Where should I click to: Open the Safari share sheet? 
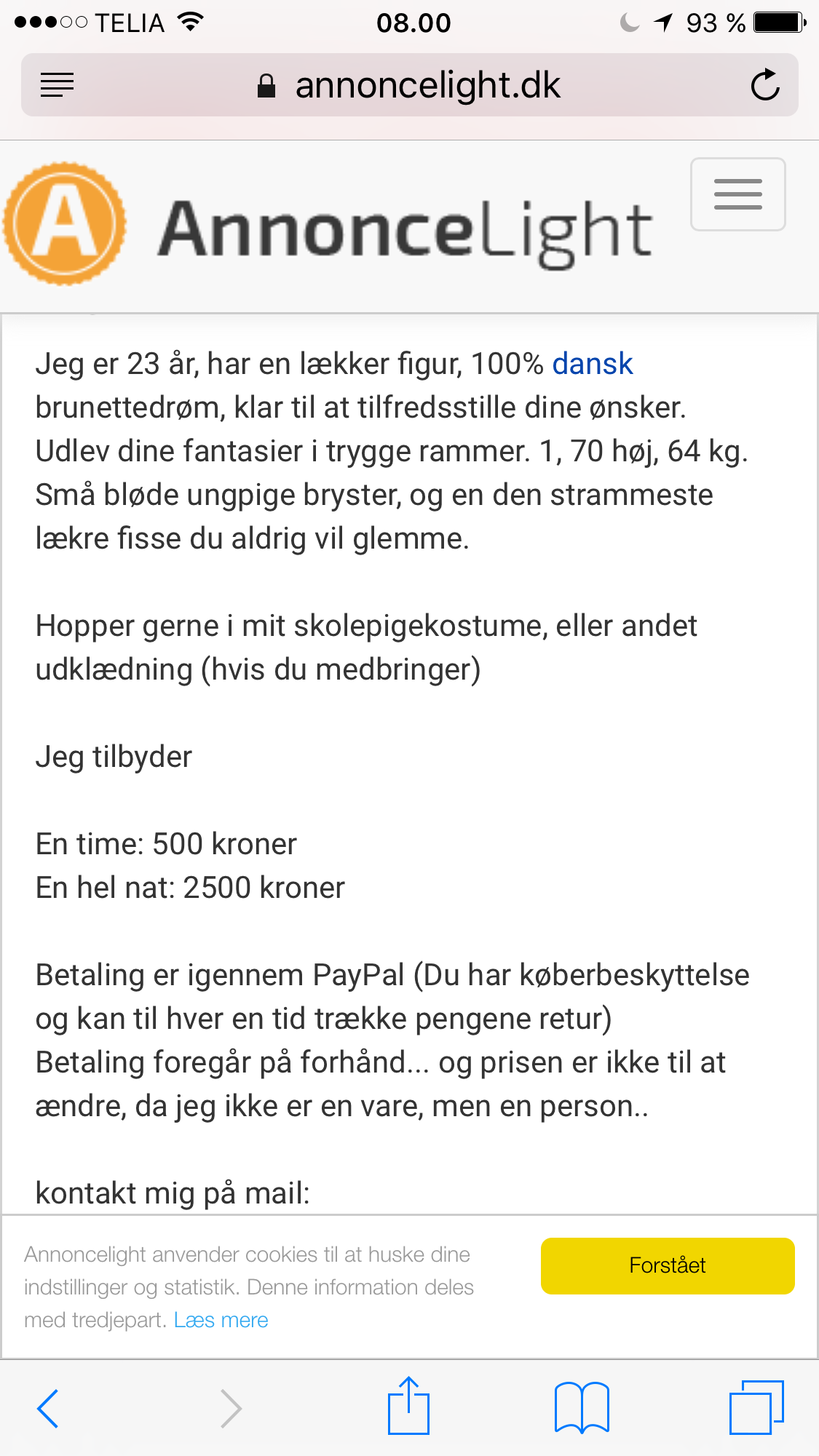point(408,1407)
